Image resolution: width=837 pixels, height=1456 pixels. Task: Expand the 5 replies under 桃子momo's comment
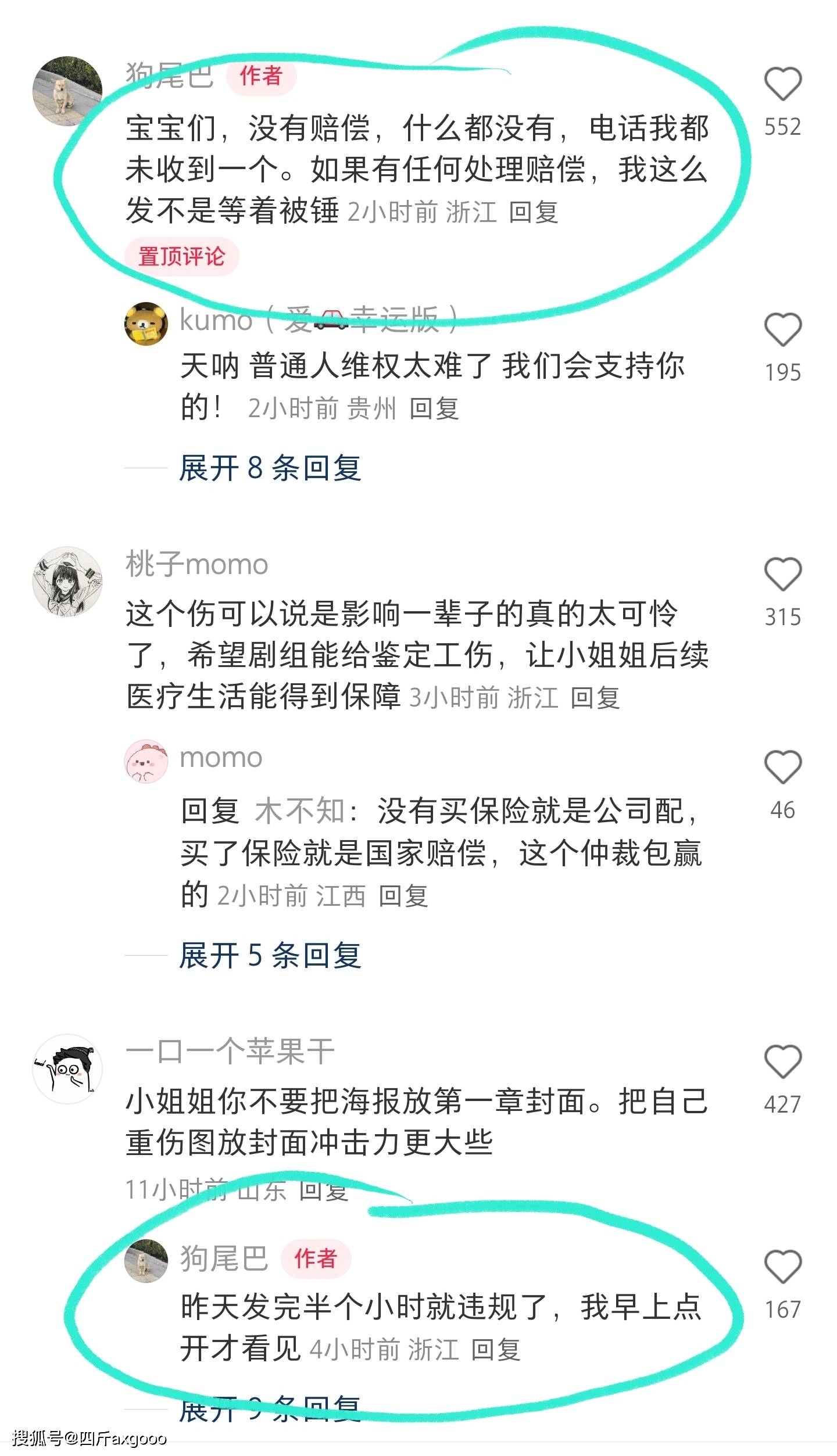click(270, 956)
